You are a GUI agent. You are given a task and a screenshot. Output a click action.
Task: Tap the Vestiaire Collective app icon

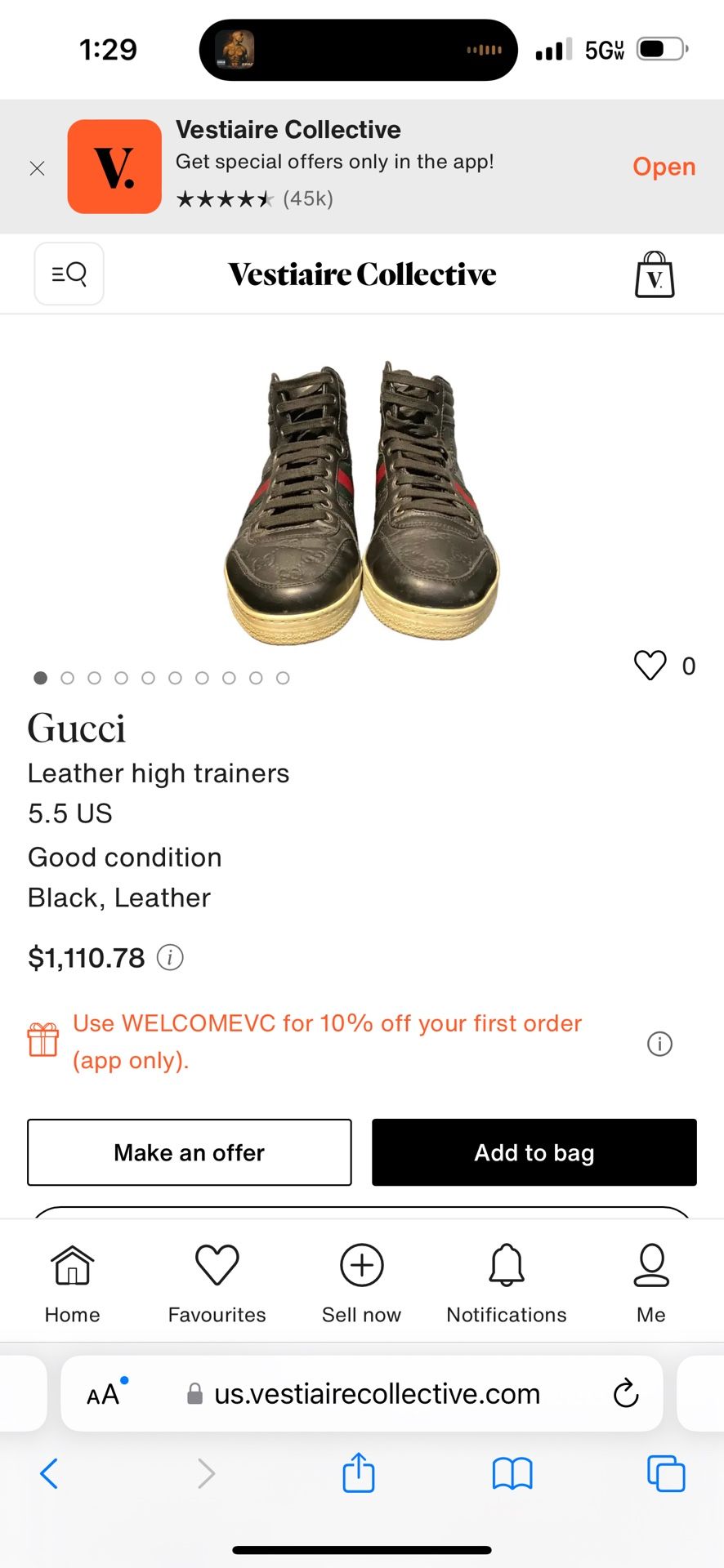click(114, 166)
